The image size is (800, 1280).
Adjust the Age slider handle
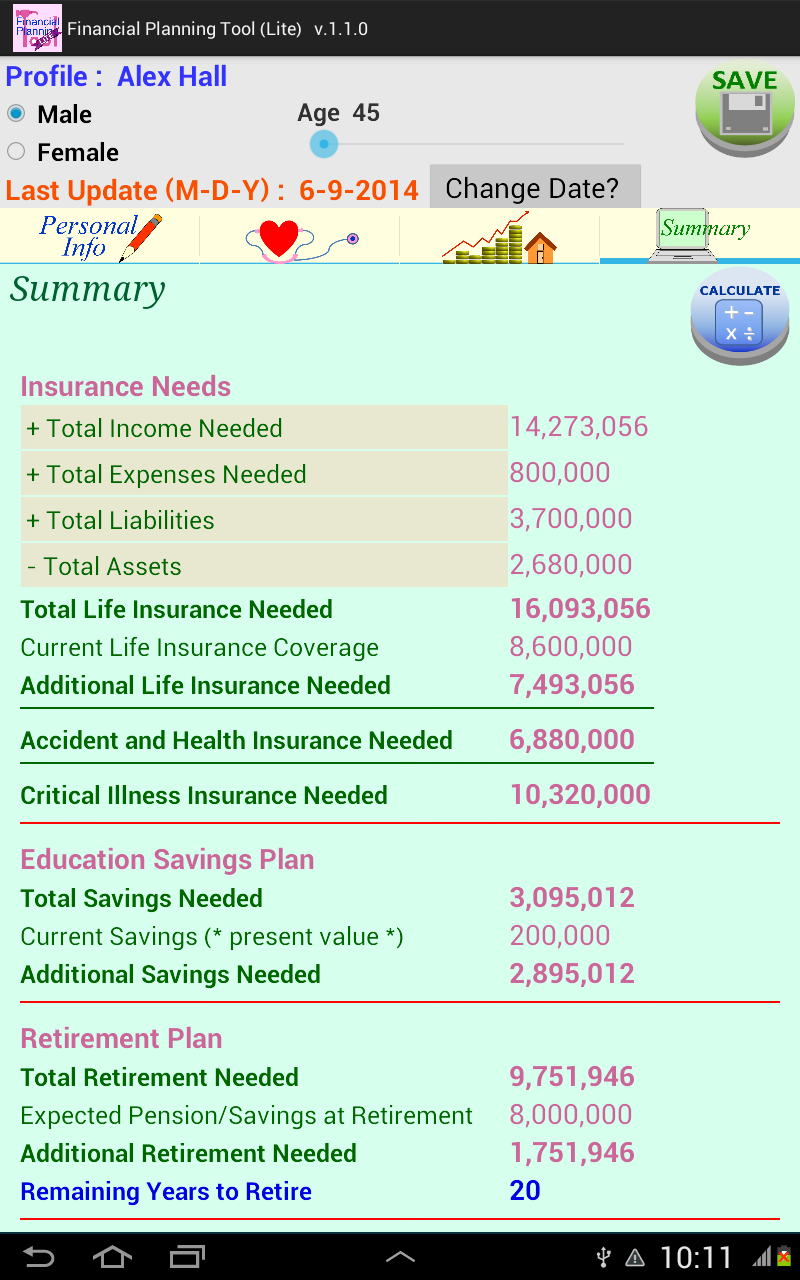point(323,145)
